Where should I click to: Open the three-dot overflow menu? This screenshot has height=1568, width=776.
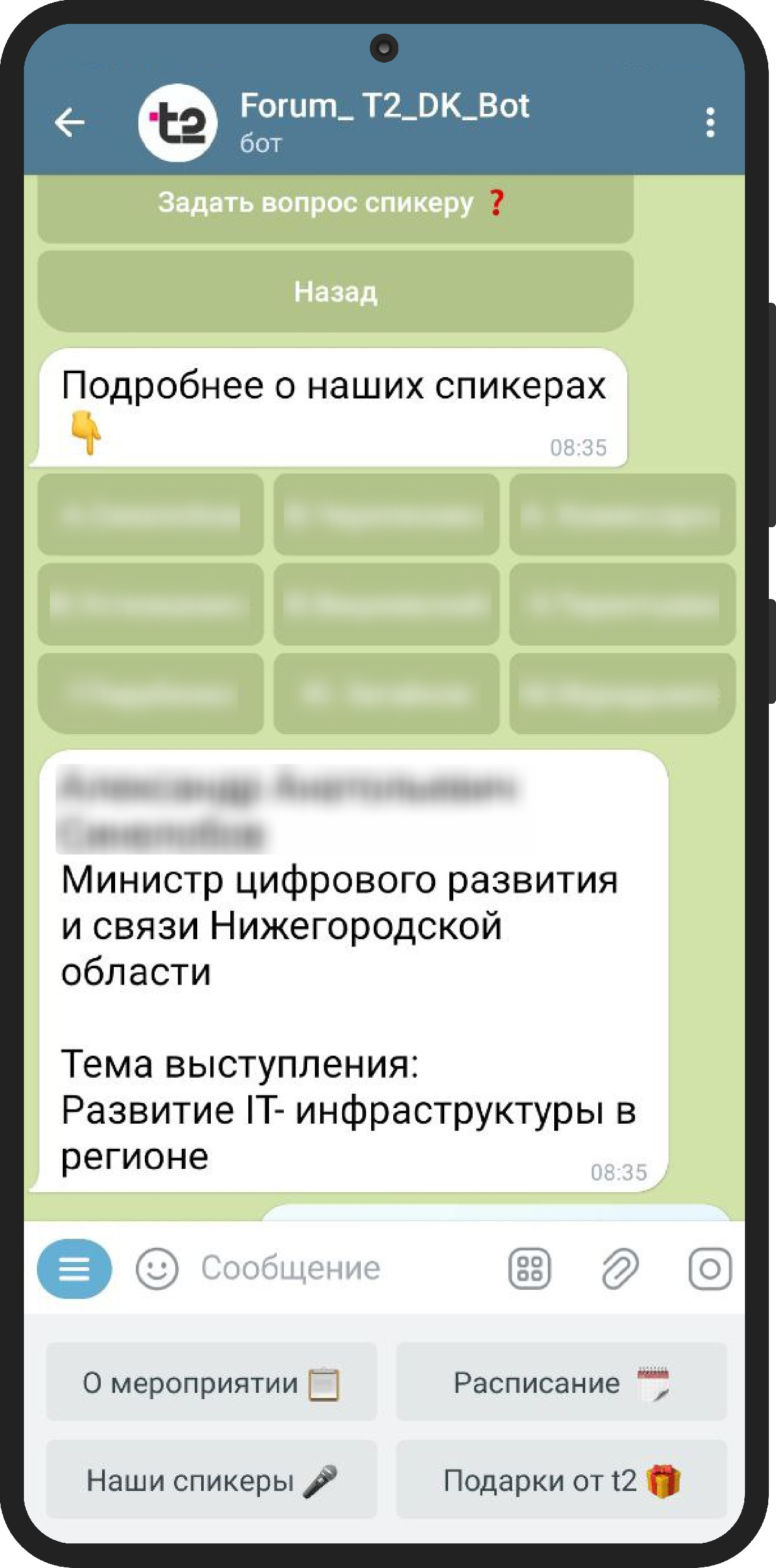710,122
